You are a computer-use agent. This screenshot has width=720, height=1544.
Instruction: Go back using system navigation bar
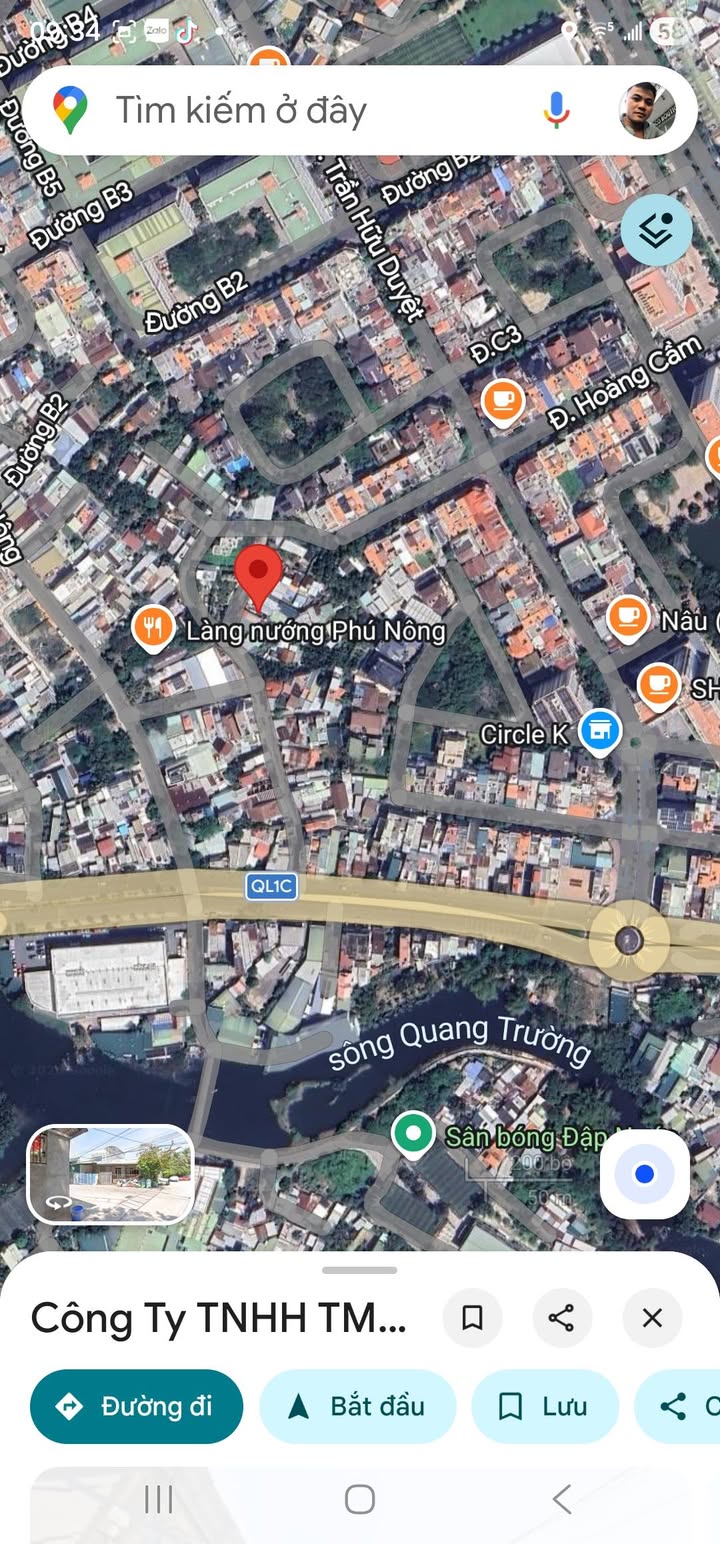(x=561, y=1499)
